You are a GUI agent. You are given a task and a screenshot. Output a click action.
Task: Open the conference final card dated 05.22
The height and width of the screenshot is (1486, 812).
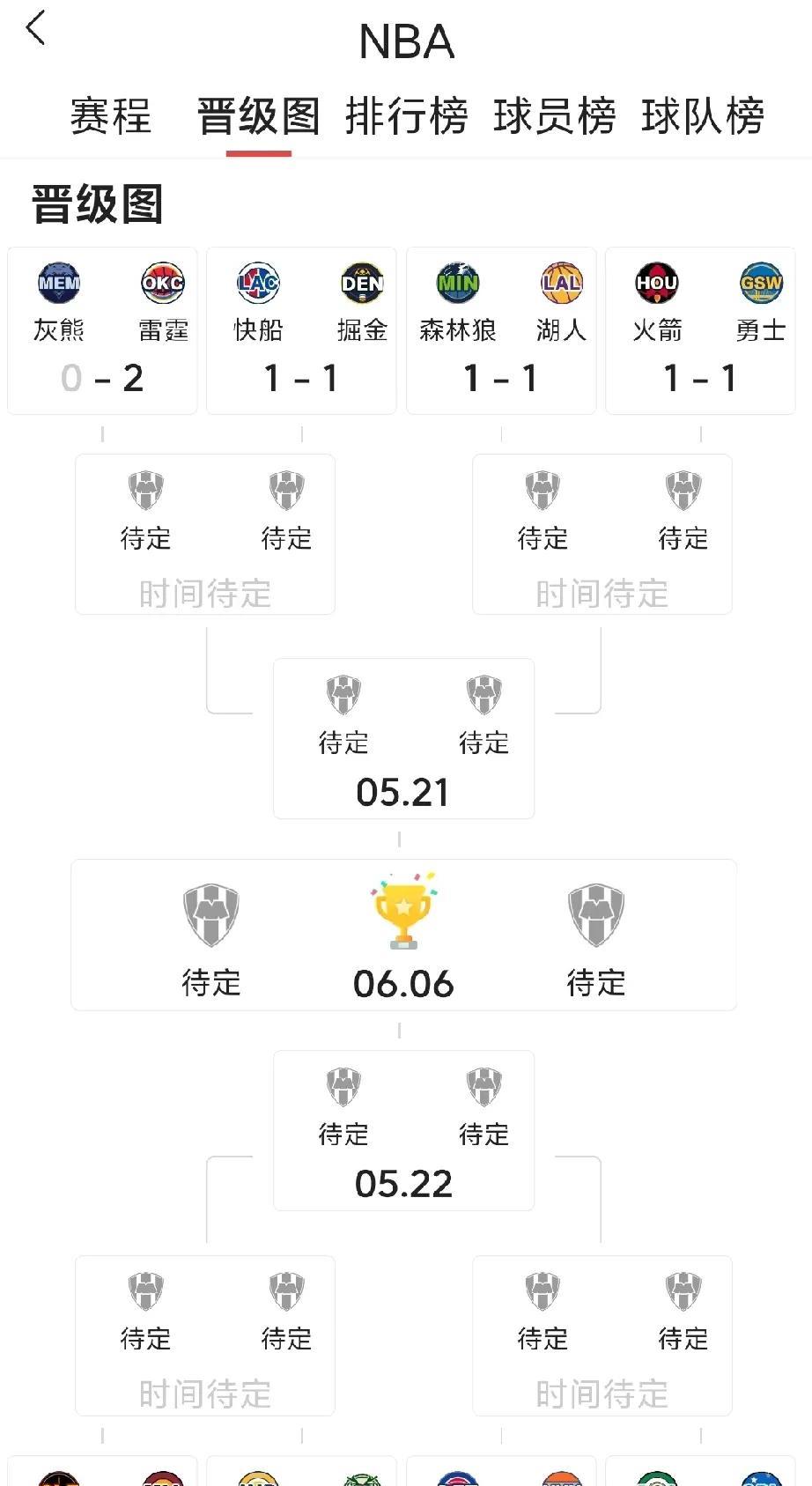tap(403, 1130)
